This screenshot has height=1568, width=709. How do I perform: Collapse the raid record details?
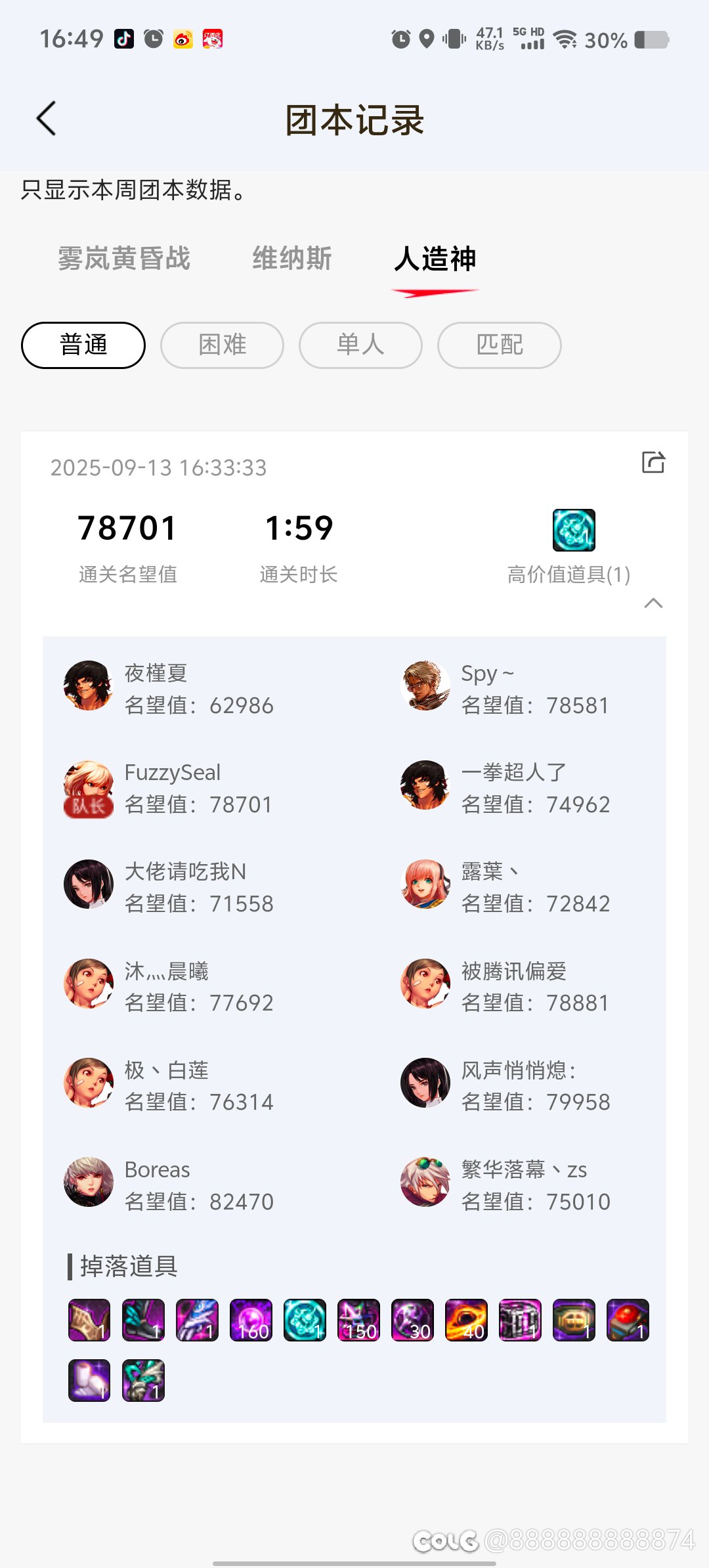[x=653, y=603]
